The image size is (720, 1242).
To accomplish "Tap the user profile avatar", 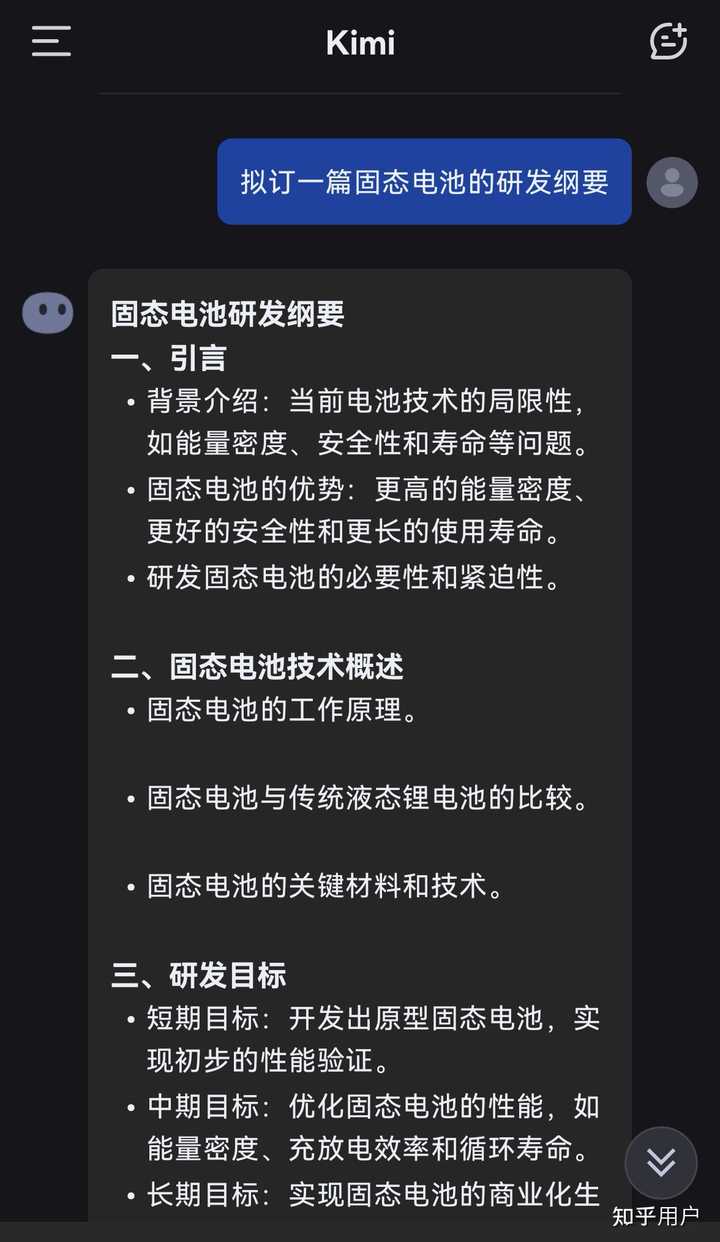I will (671, 183).
